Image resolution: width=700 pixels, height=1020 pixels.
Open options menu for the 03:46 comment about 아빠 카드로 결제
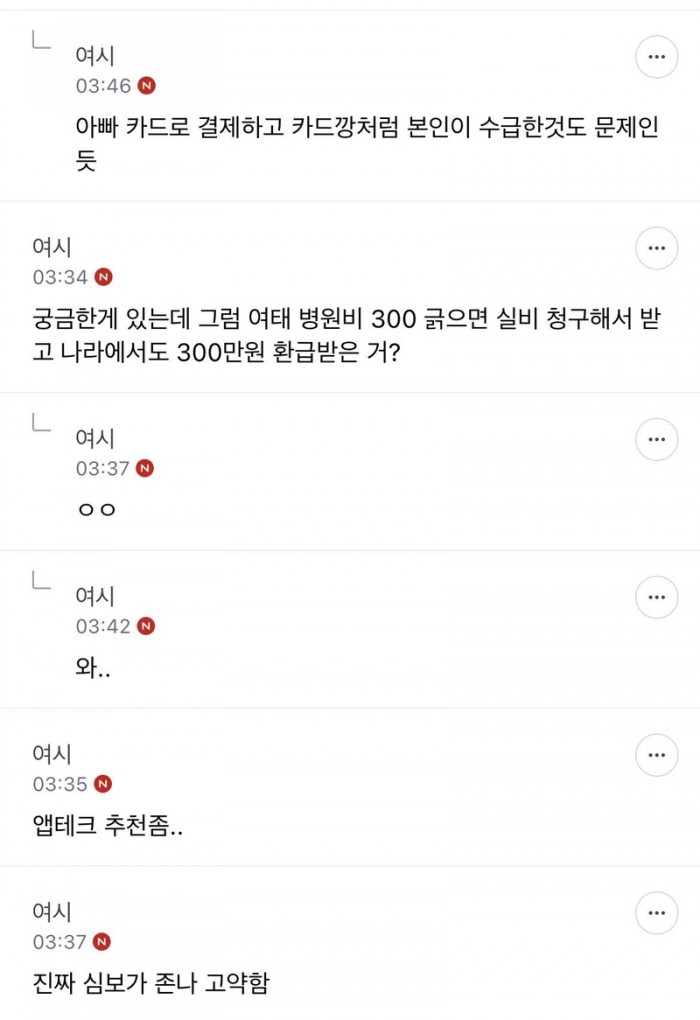657,57
